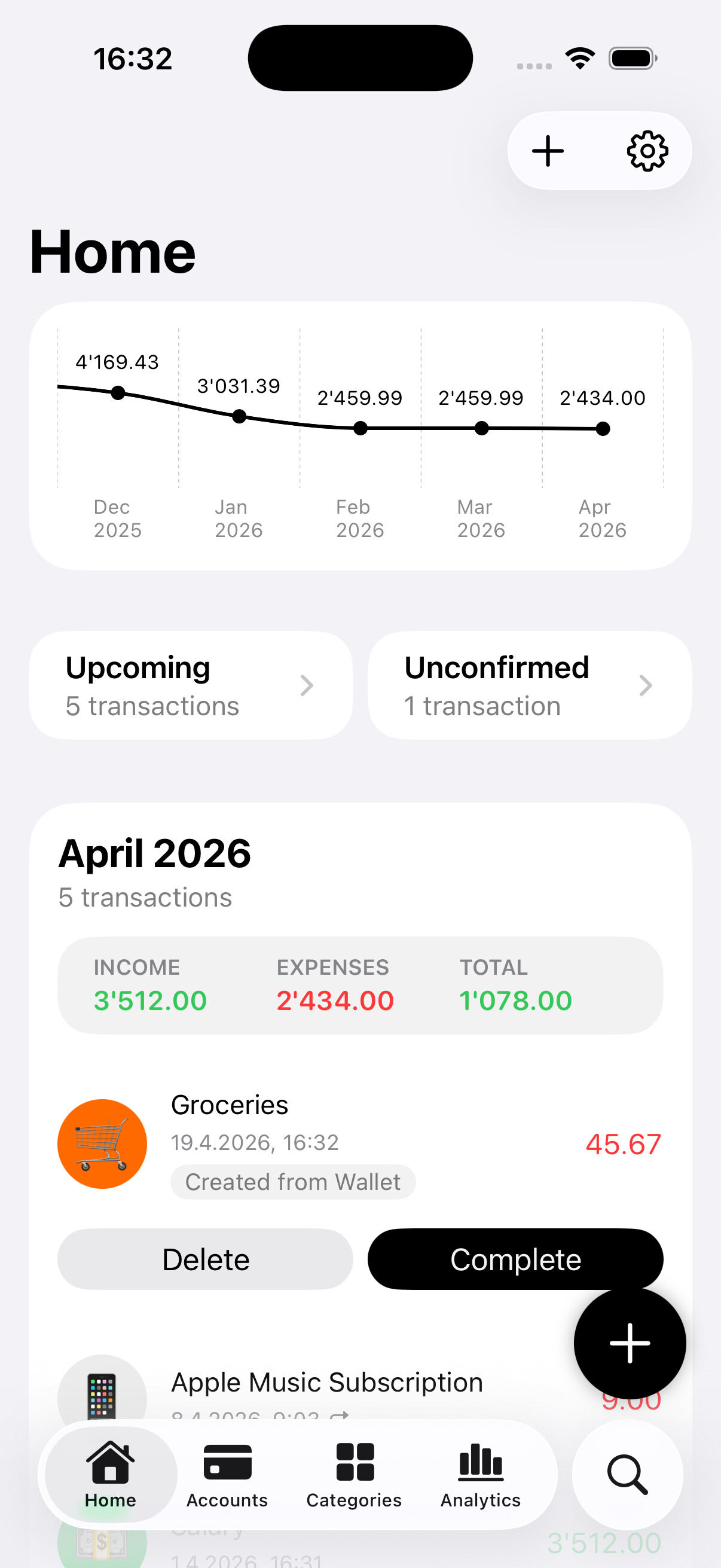
Task: Open the Upcoming transactions card
Action: [191, 685]
